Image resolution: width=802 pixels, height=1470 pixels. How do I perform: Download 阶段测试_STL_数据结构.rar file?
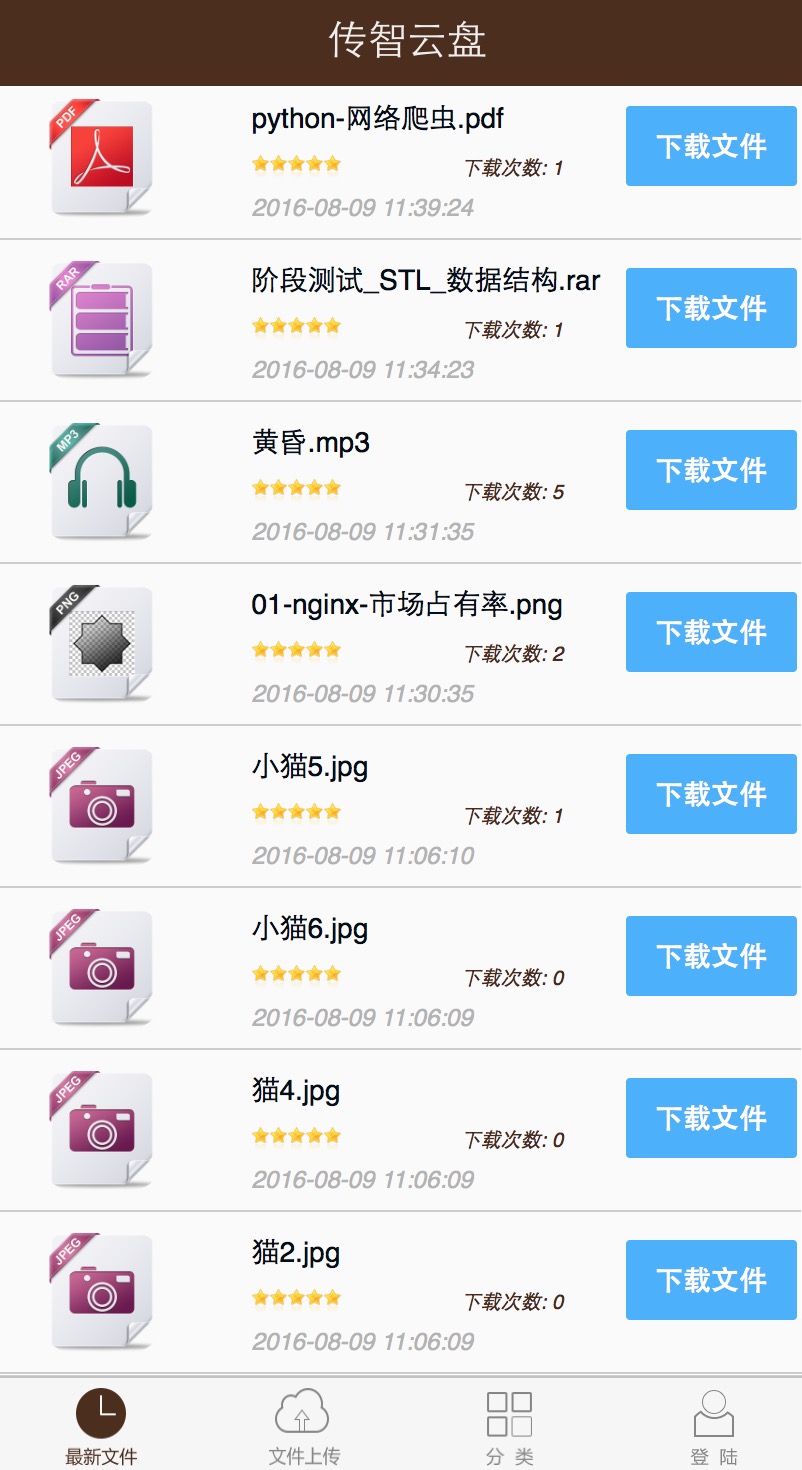(x=711, y=308)
